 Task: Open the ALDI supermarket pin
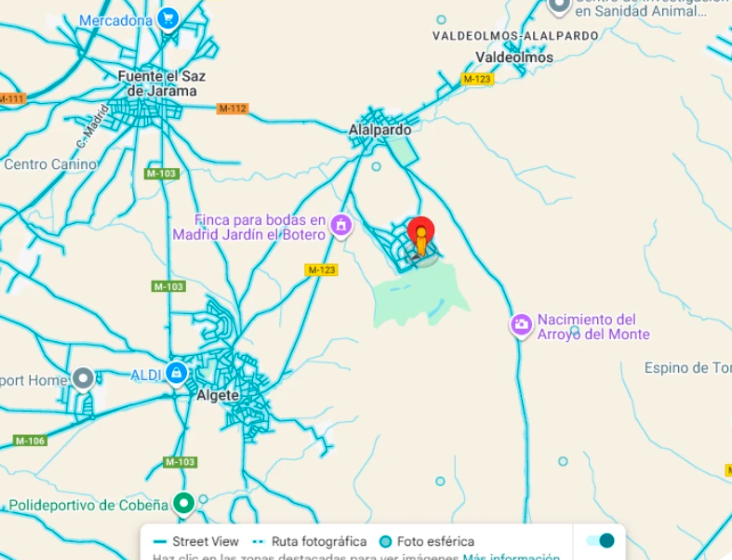pos(176,374)
